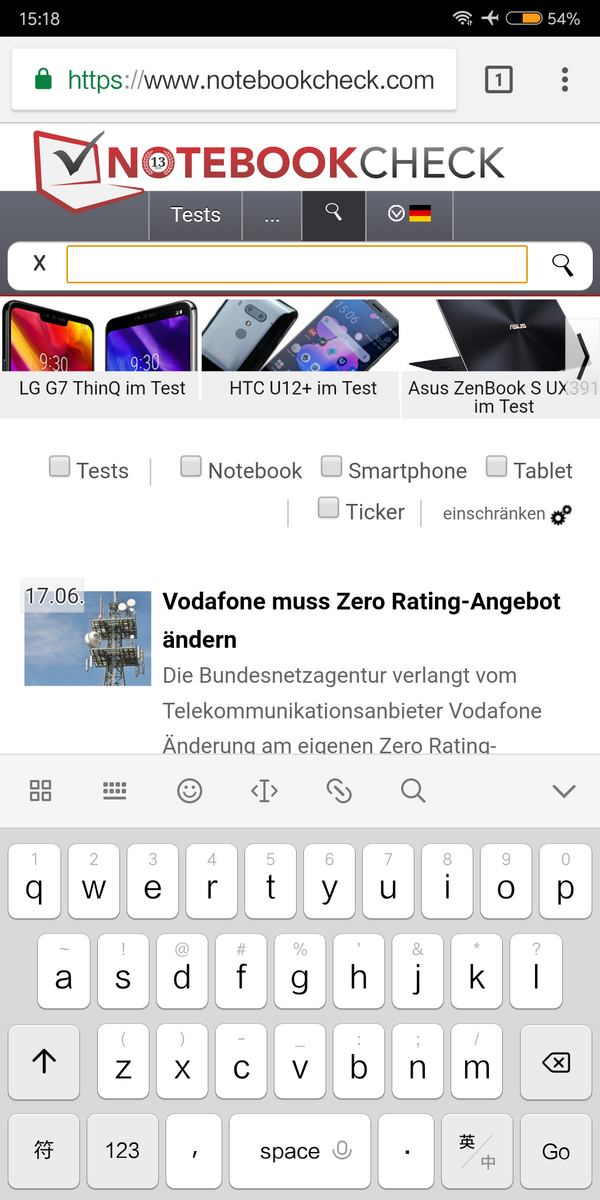
Task: Open the Tests menu item
Action: click(195, 215)
